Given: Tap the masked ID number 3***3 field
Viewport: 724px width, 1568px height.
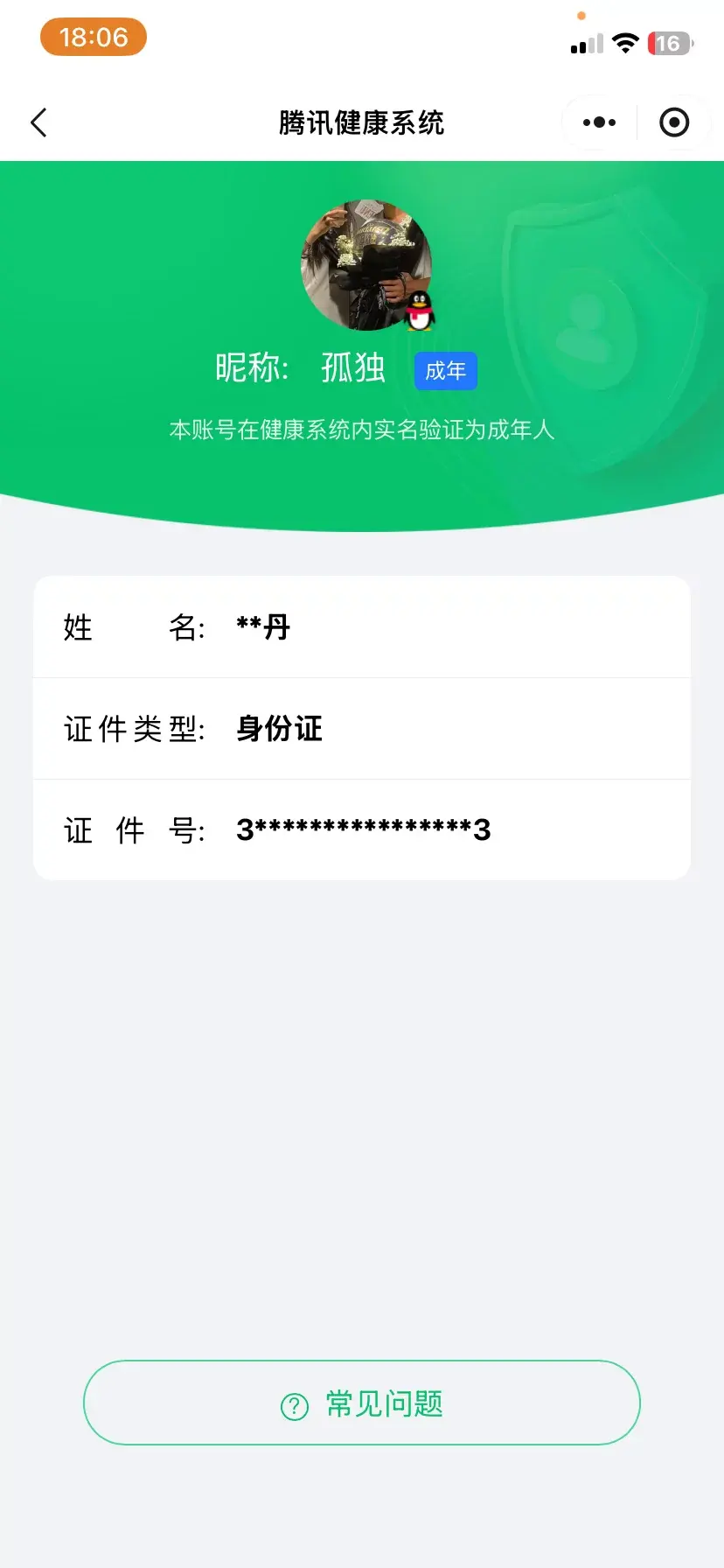Looking at the screenshot, I should coord(365,829).
